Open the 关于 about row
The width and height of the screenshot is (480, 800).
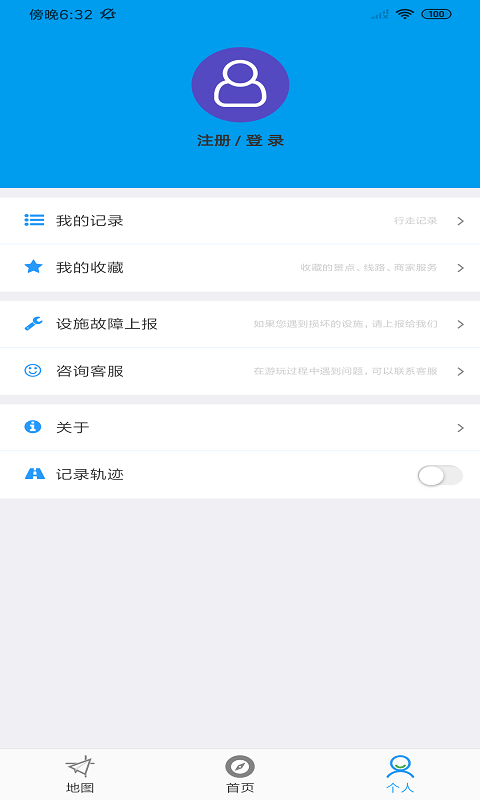coord(240,428)
